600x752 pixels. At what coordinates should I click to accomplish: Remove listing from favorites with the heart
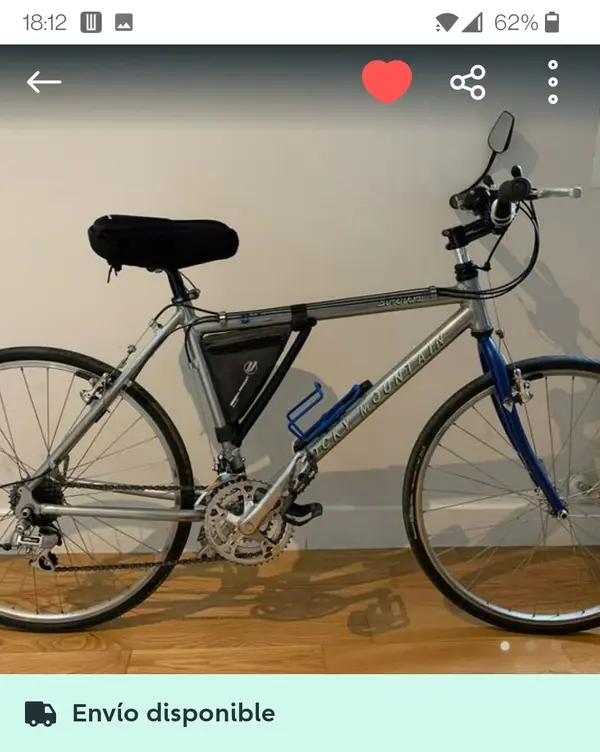click(387, 82)
